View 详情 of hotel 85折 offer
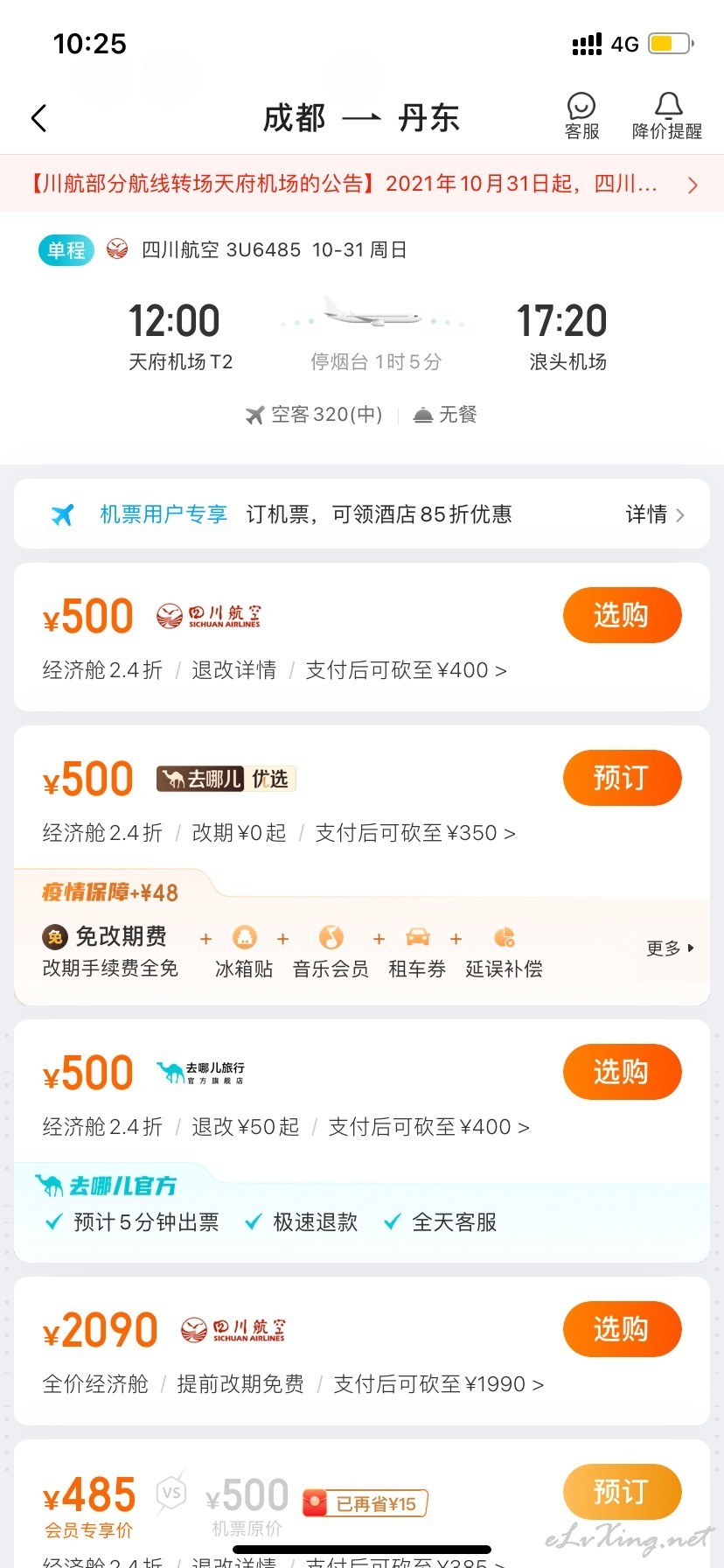This screenshot has width=724, height=1568. (655, 514)
